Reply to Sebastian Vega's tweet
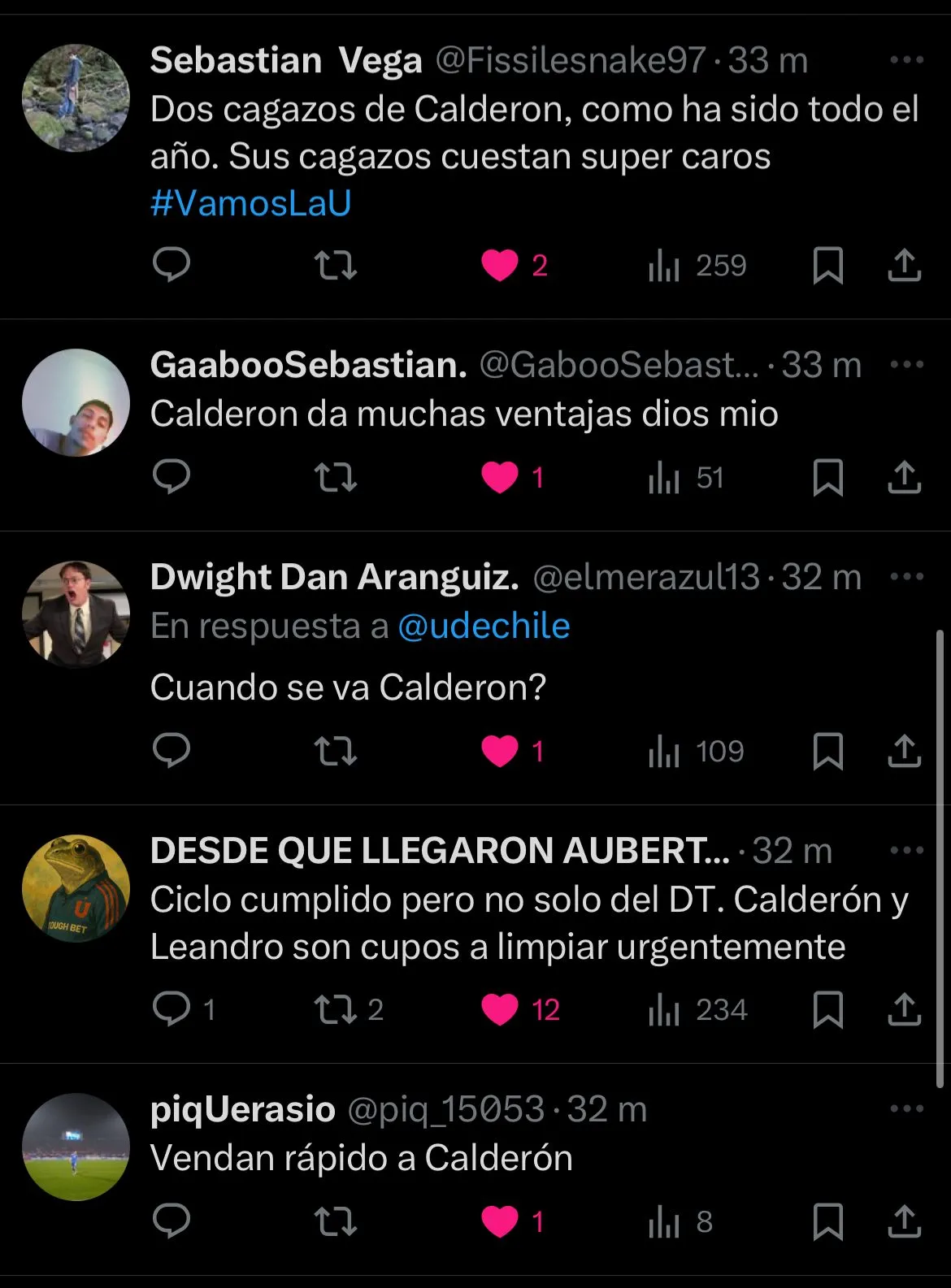This screenshot has height=1288, width=951. [x=172, y=265]
